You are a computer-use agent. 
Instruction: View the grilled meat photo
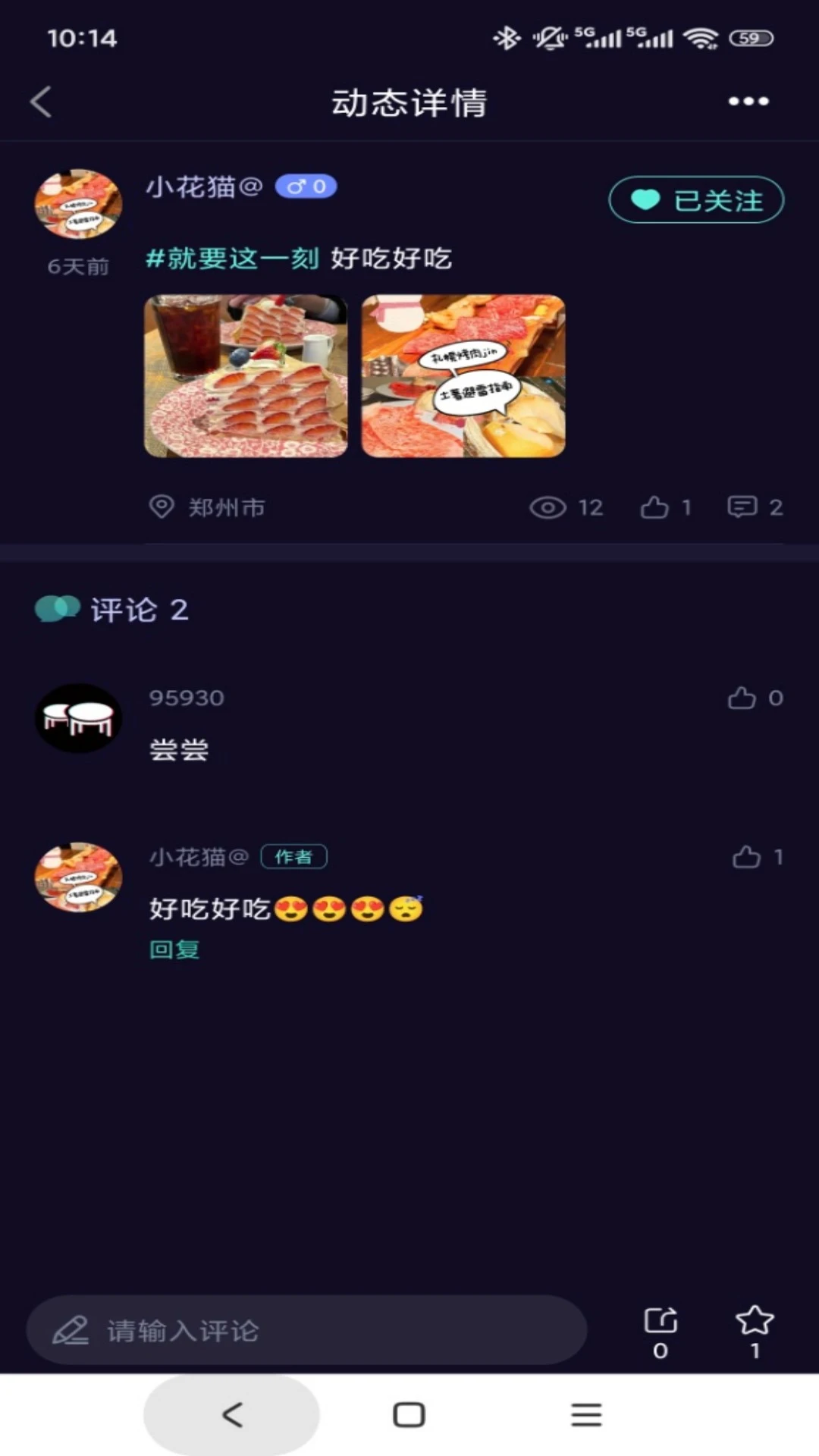tap(463, 376)
